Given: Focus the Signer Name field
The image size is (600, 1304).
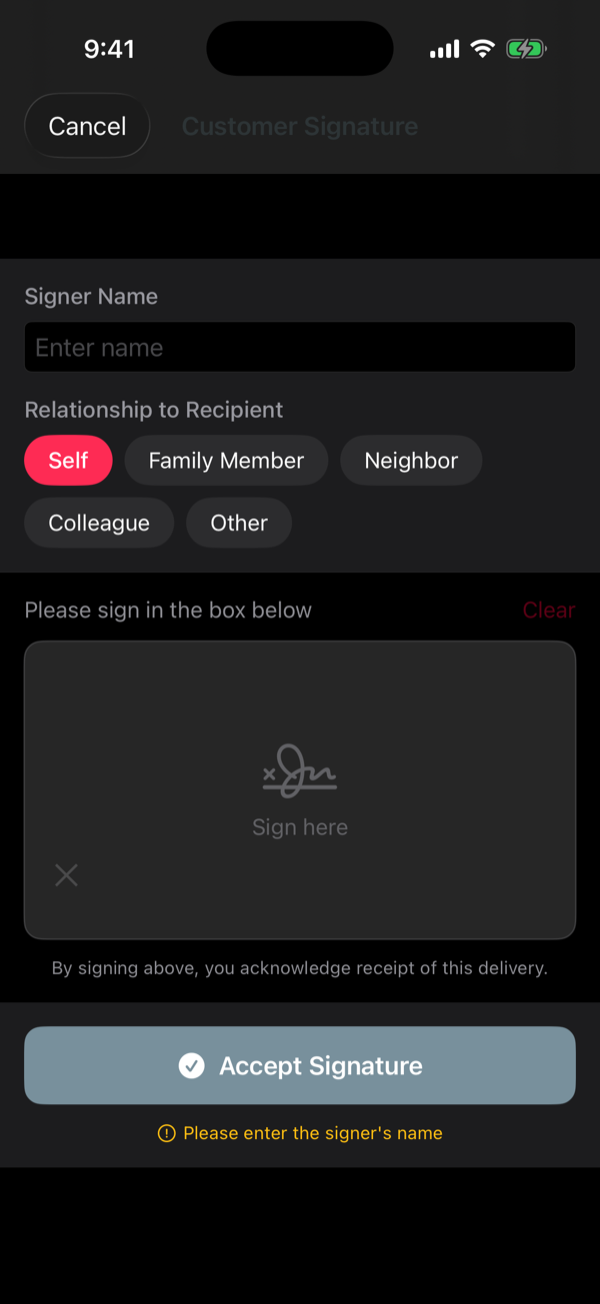Looking at the screenshot, I should tap(299, 347).
